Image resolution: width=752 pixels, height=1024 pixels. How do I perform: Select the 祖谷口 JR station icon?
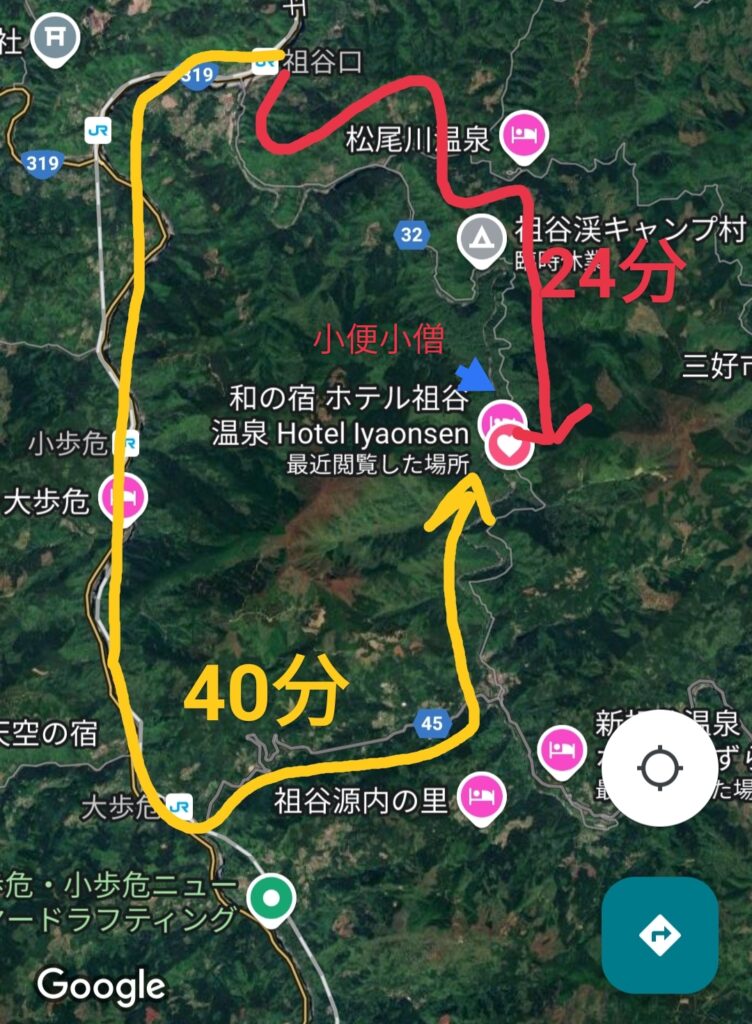point(266,60)
